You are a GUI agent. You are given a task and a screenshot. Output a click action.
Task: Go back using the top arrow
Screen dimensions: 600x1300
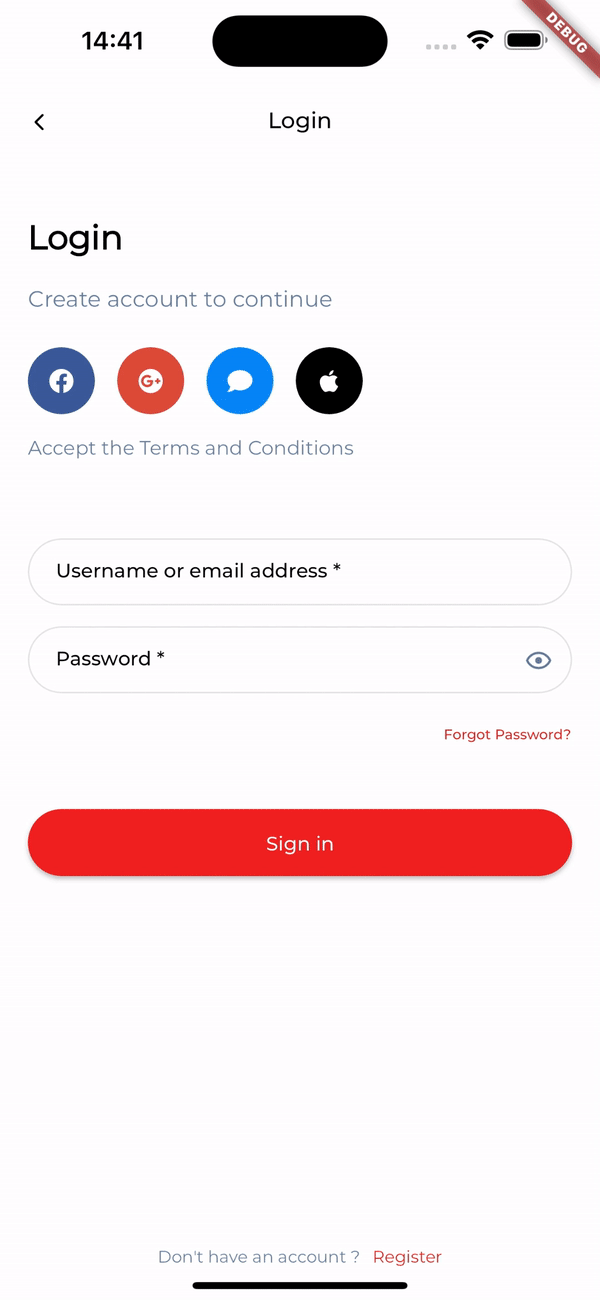39,122
